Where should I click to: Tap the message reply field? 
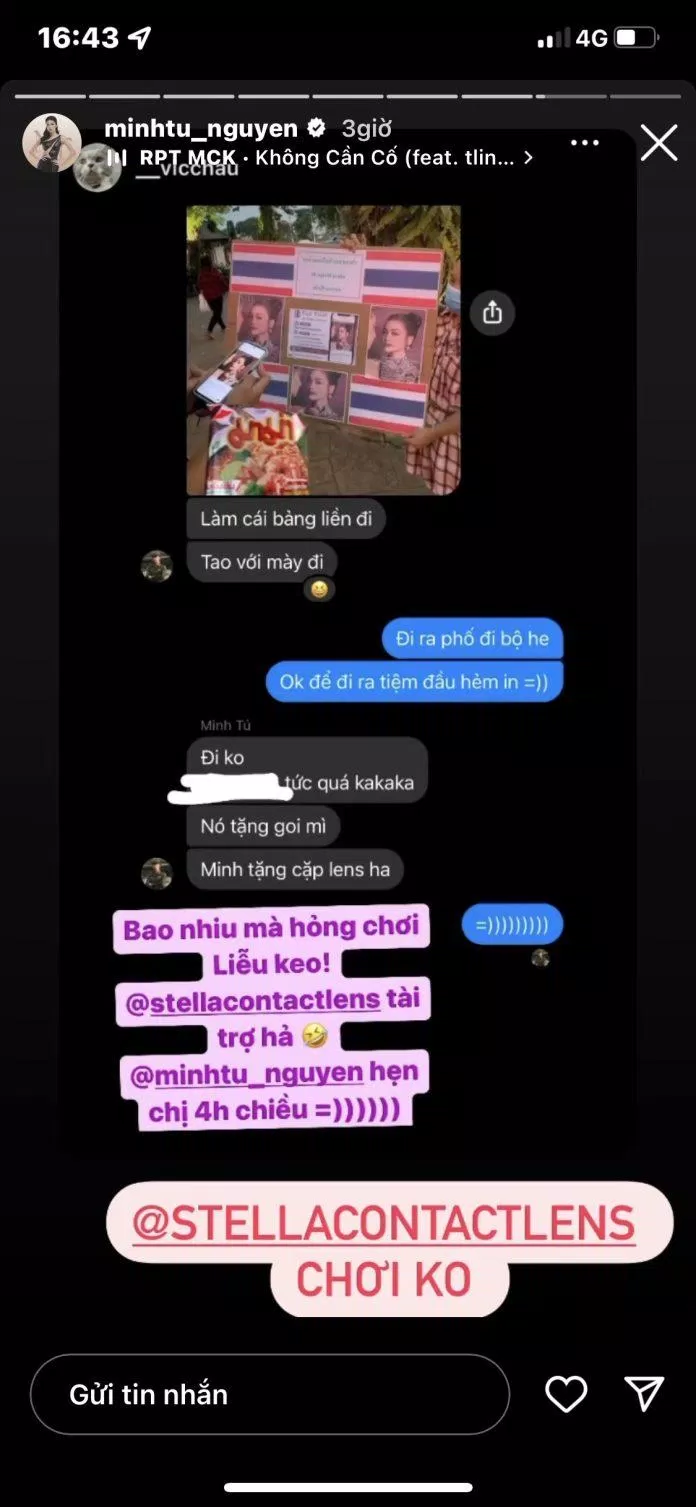(270, 1394)
